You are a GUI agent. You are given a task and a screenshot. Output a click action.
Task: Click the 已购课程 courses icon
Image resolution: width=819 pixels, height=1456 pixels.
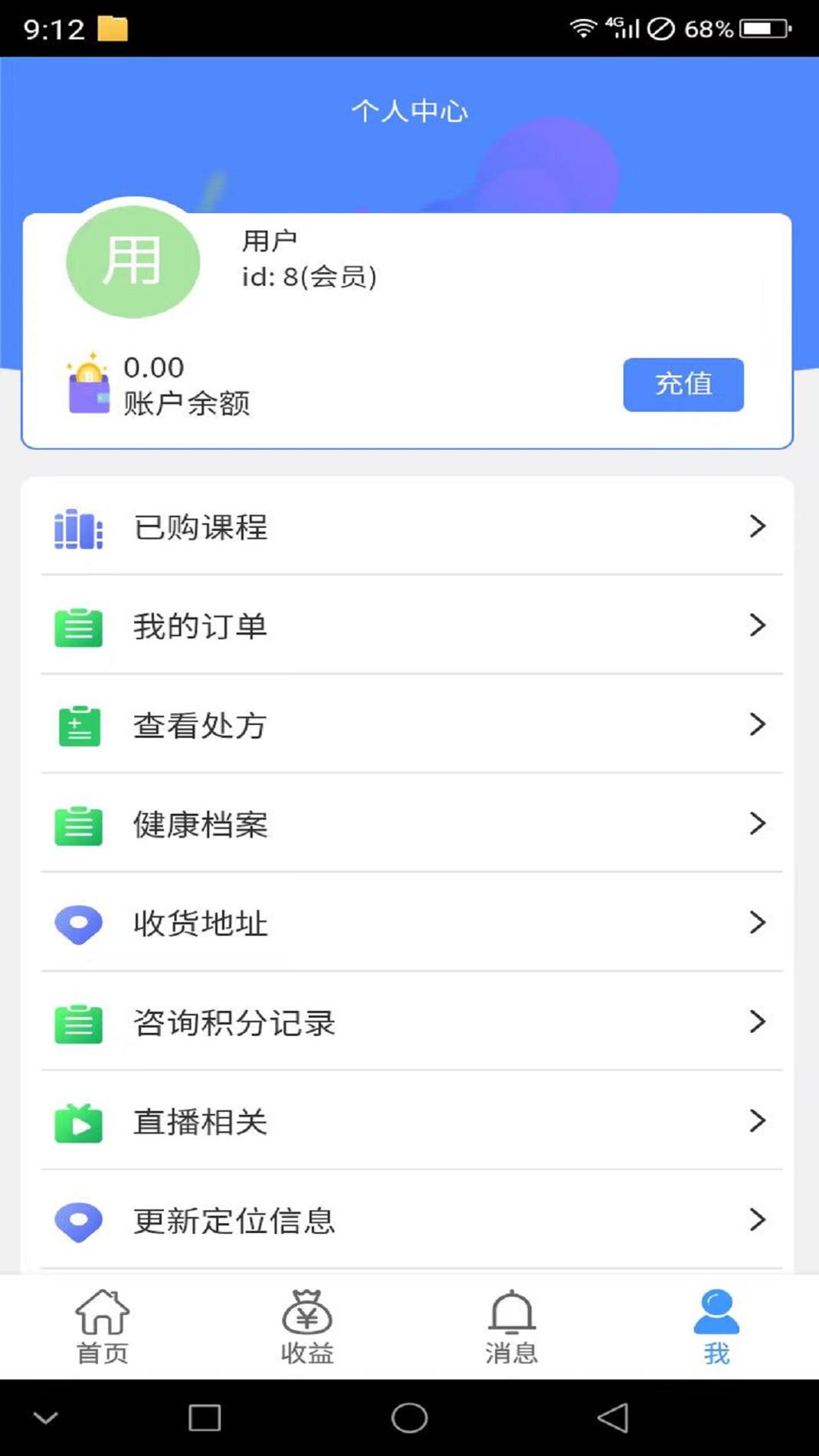77,526
